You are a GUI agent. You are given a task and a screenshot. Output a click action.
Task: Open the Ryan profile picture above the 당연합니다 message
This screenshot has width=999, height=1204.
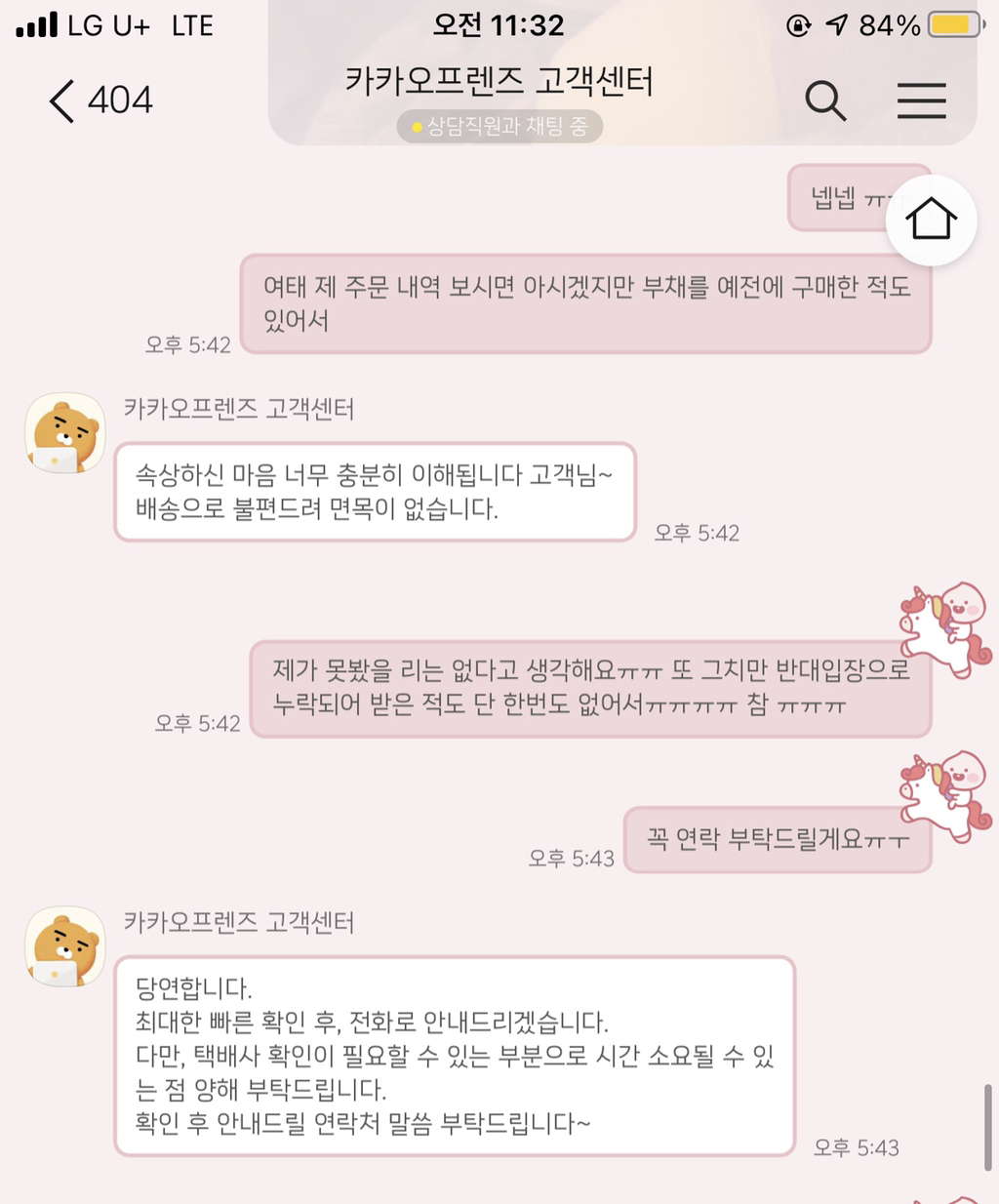(65, 946)
